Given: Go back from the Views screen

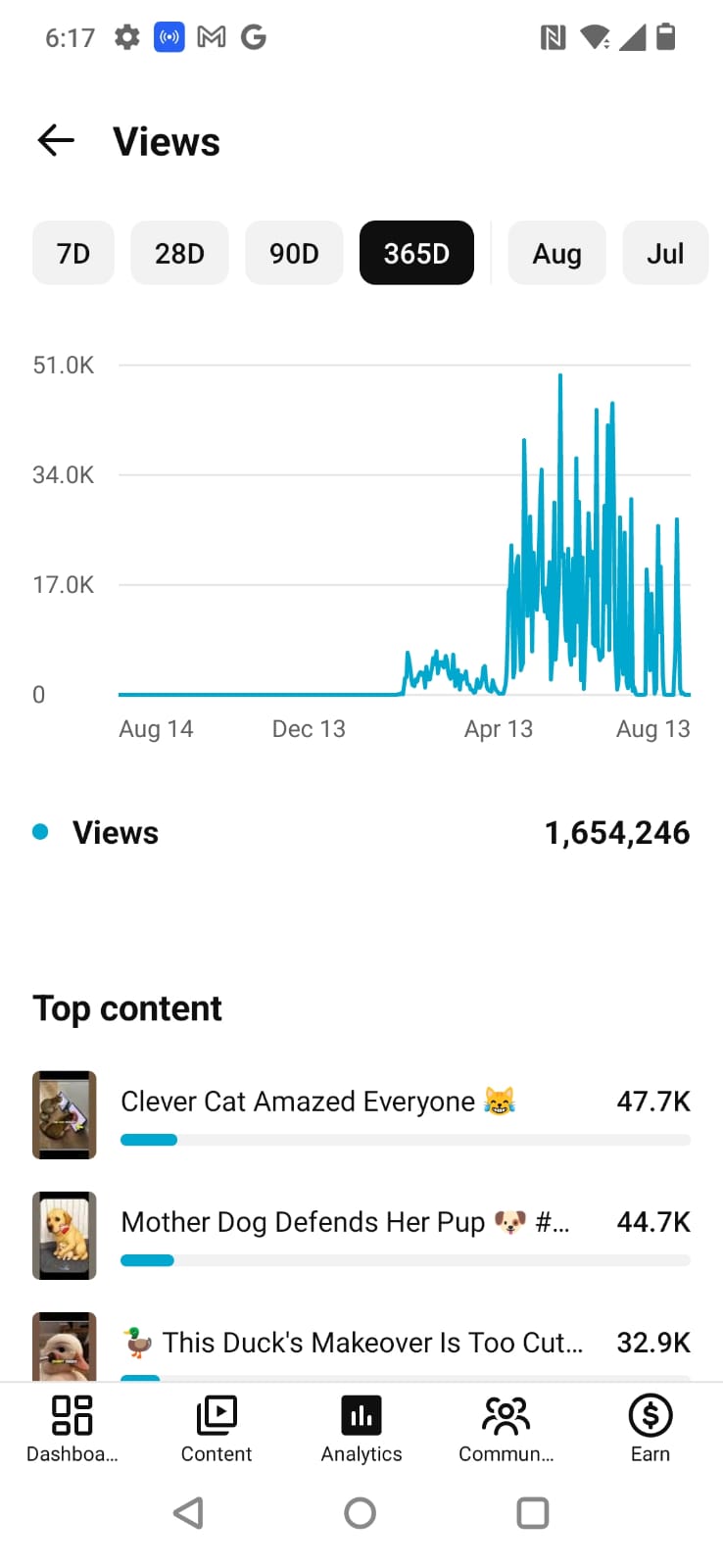Looking at the screenshot, I should pos(56,141).
